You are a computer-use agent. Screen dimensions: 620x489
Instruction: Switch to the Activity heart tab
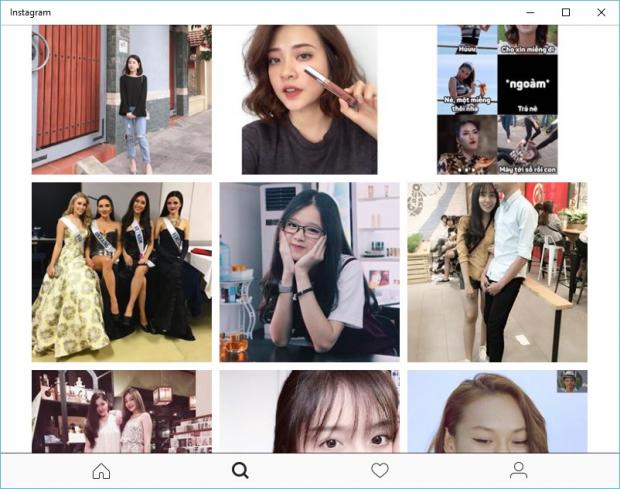click(x=379, y=471)
